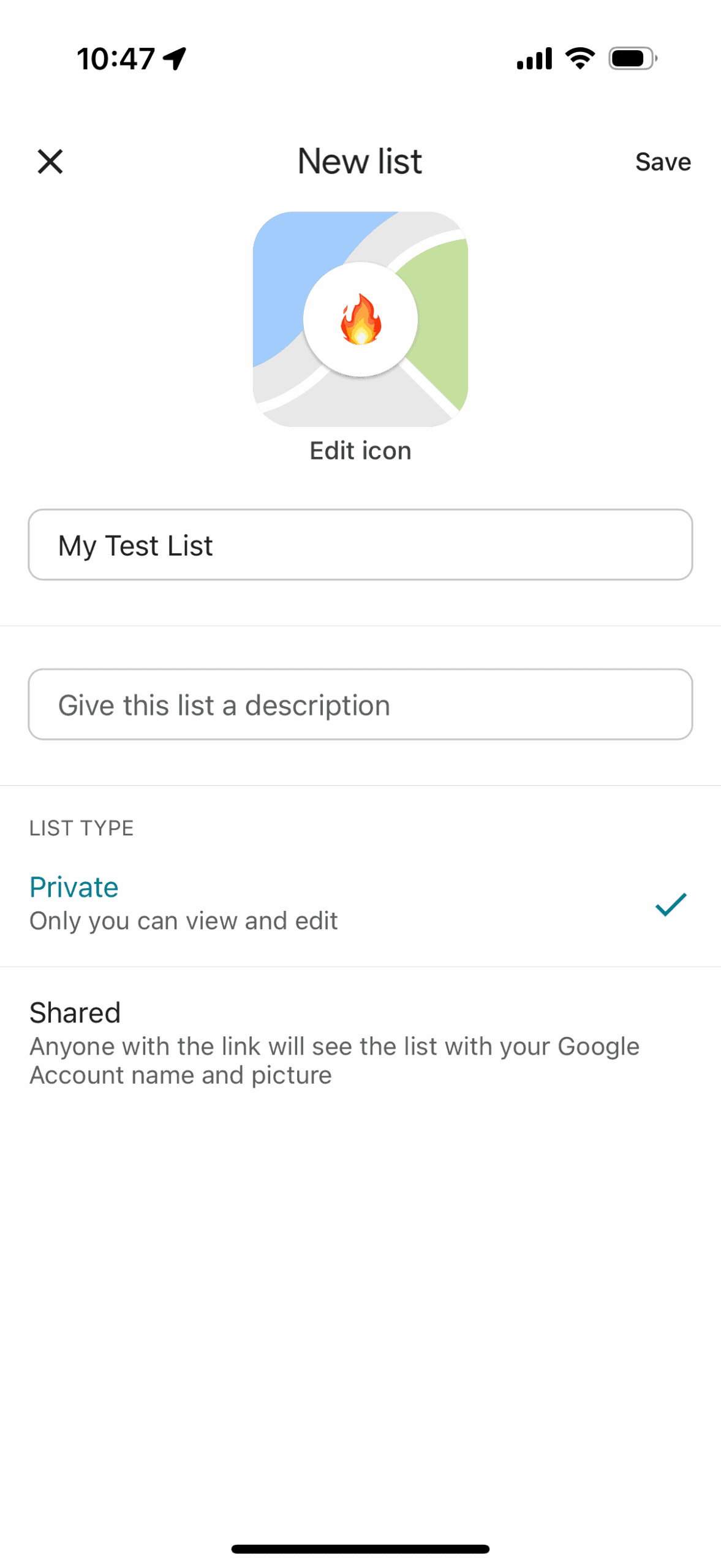The image size is (721, 1568).
Task: Save the new list
Action: (662, 161)
